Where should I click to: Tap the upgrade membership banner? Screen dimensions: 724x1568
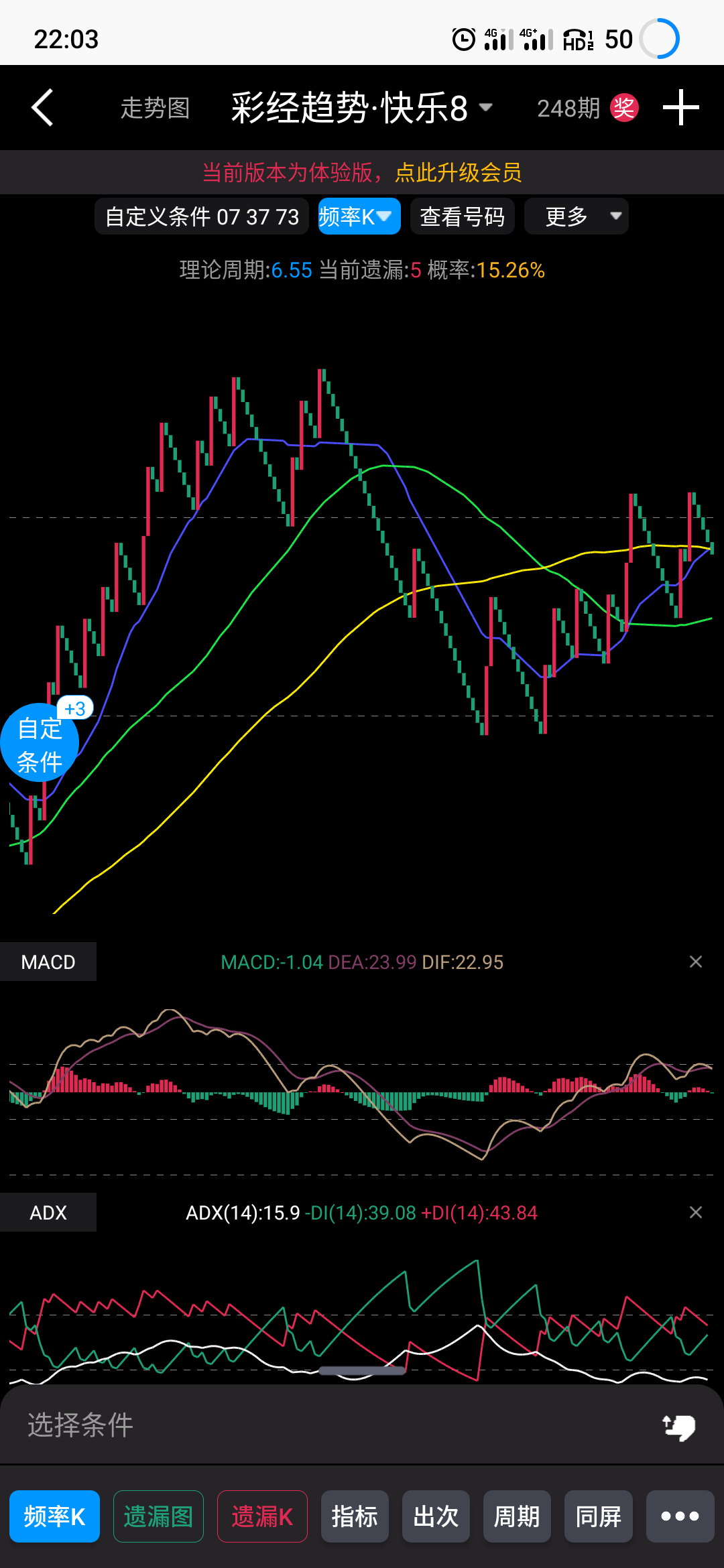pyautogui.click(x=362, y=172)
